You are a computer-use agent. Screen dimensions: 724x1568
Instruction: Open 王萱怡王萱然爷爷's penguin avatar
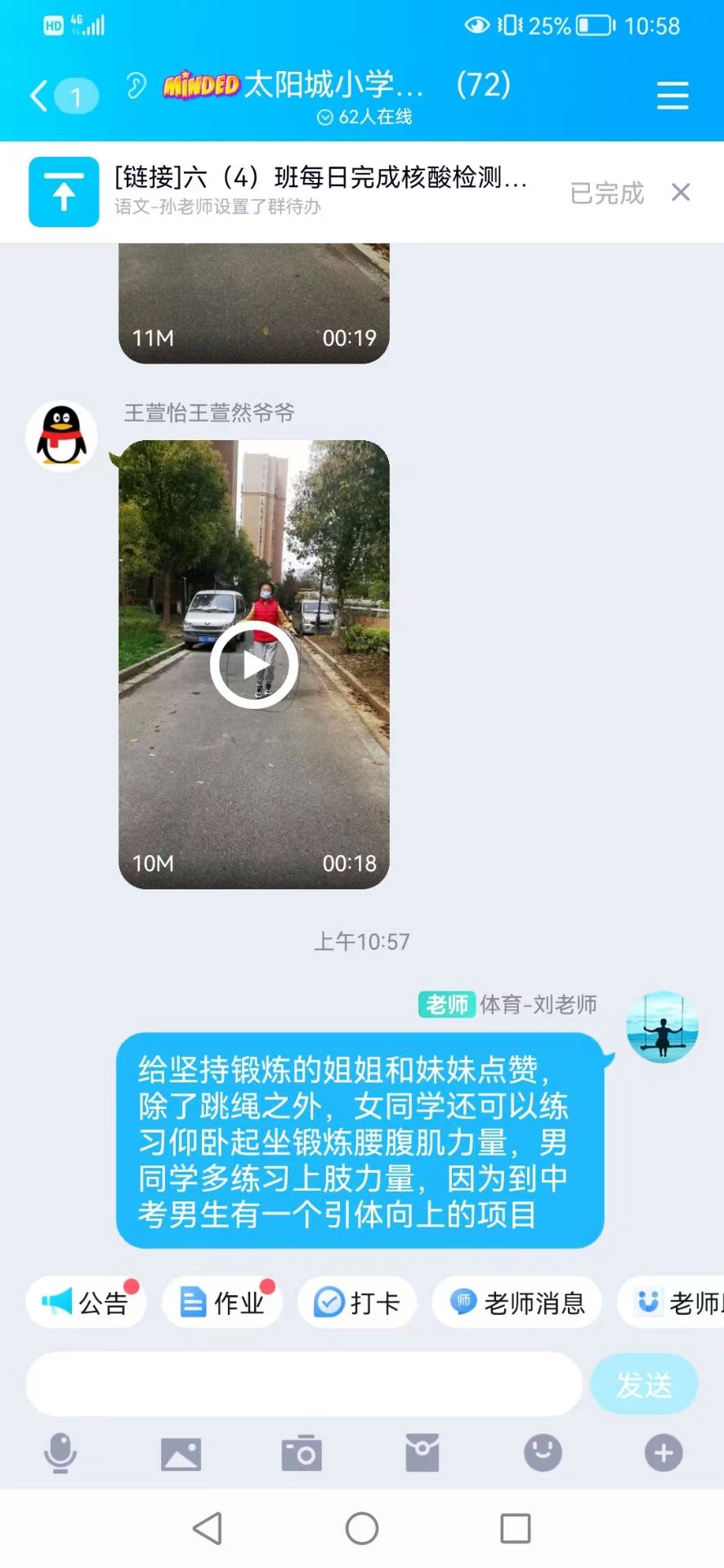[x=62, y=437]
